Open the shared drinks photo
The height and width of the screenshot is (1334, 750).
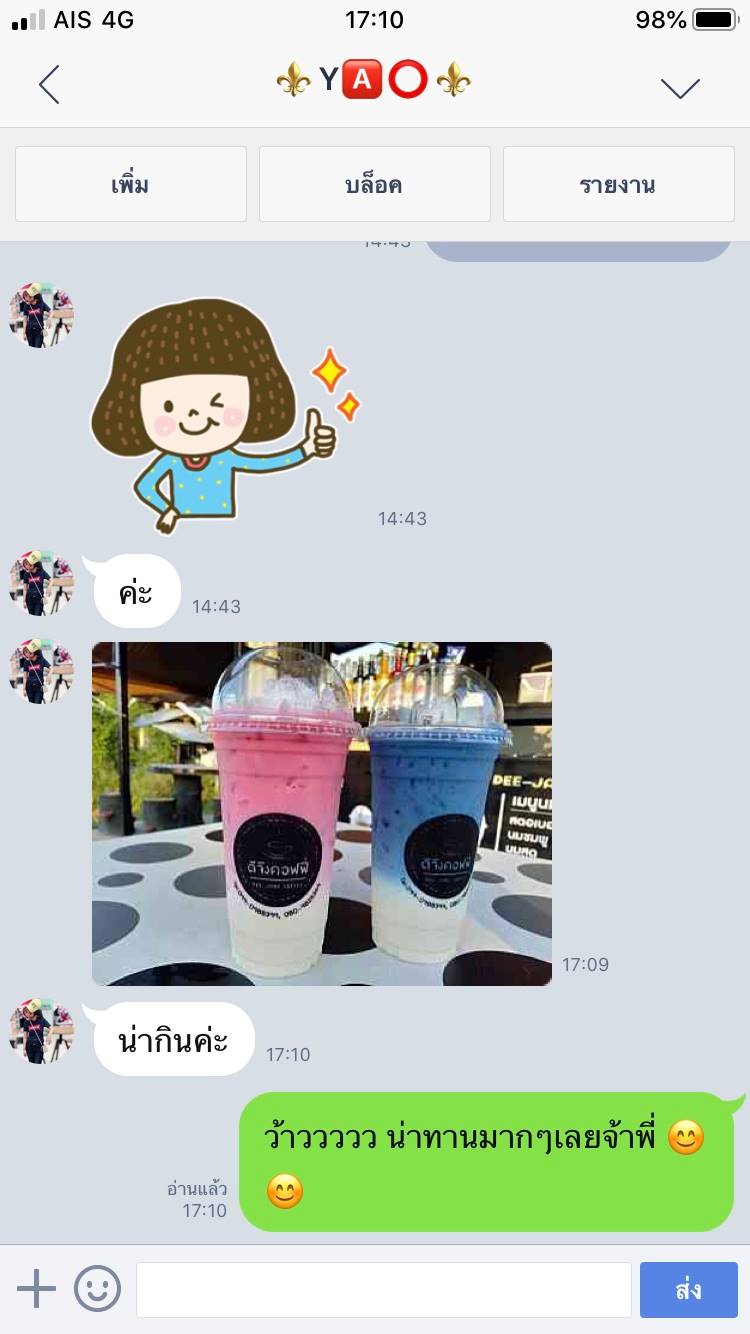[322, 814]
